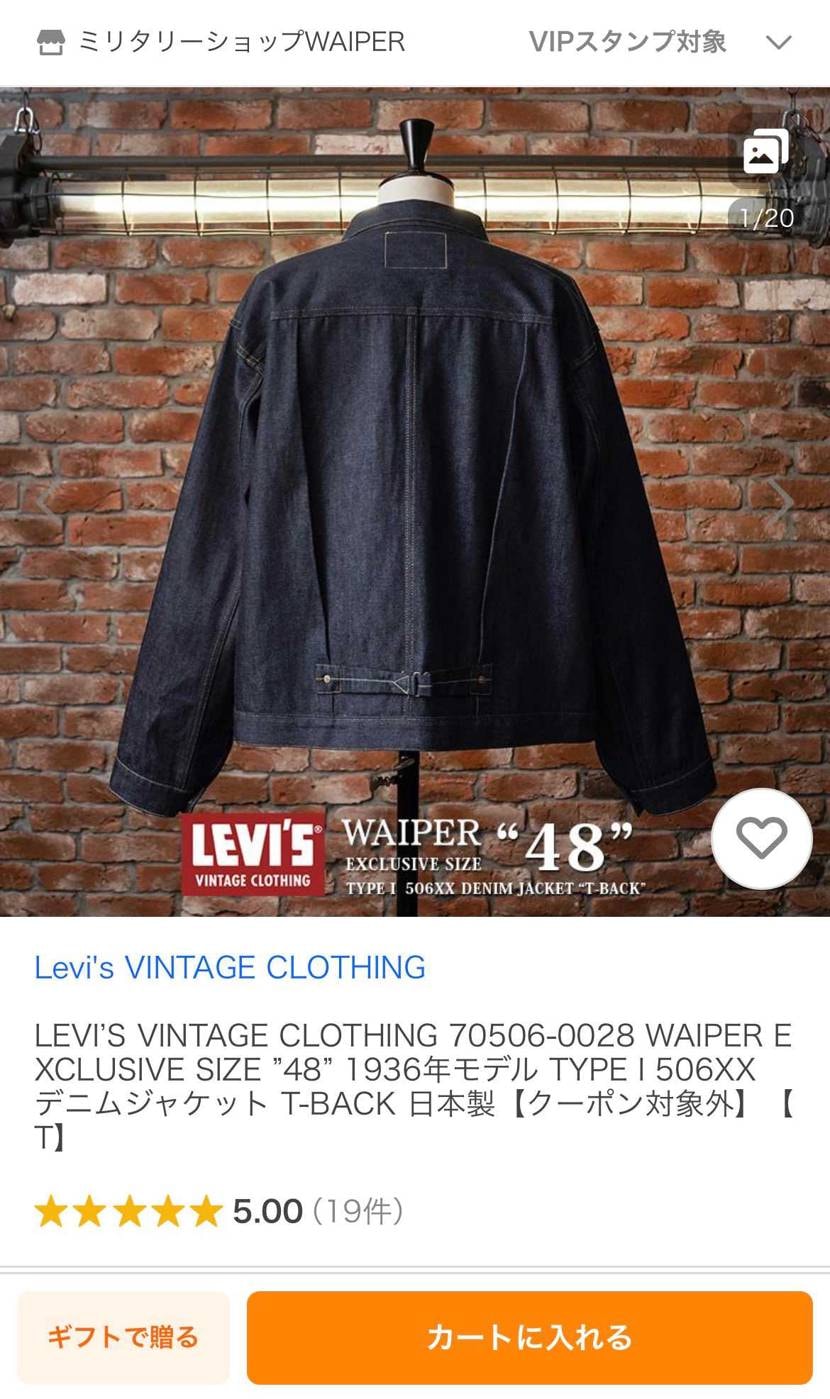Expand the VIPスタンプ対象 chevron
Viewport: 830px width, 1399px height.
pos(778,42)
